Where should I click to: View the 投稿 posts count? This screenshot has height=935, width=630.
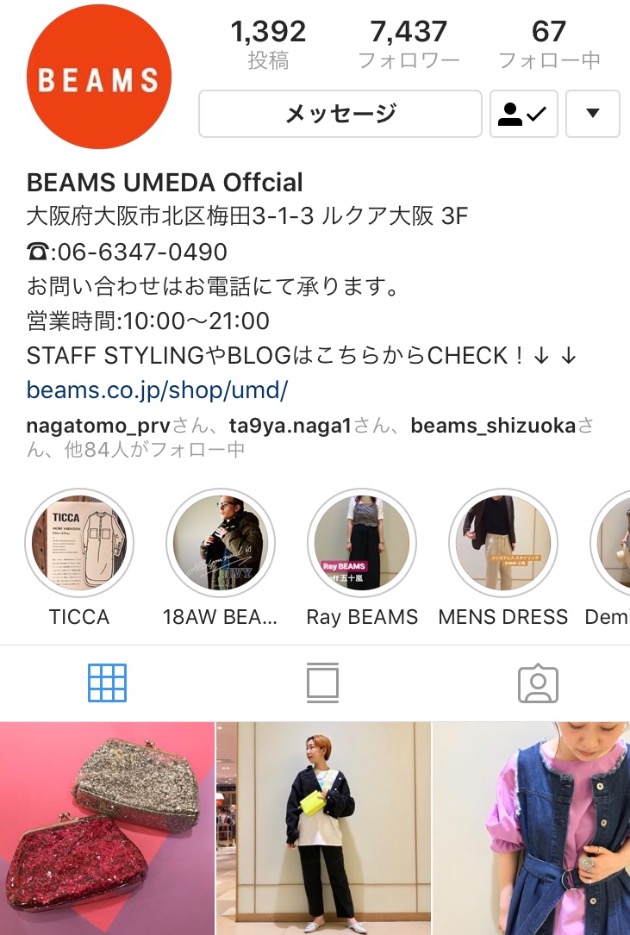click(x=268, y=45)
